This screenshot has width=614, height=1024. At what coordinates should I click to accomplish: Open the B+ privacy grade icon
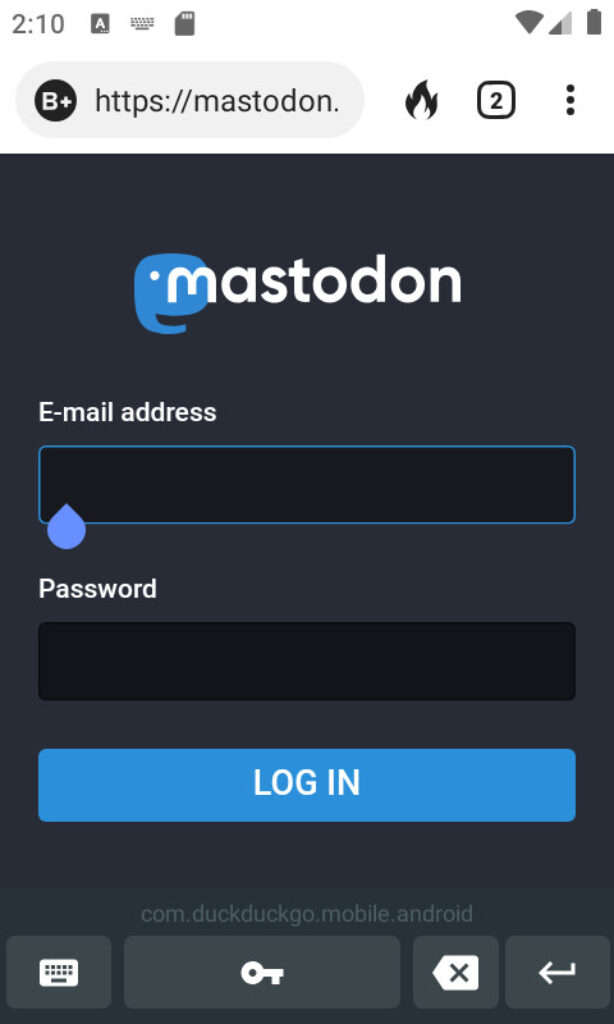56,101
